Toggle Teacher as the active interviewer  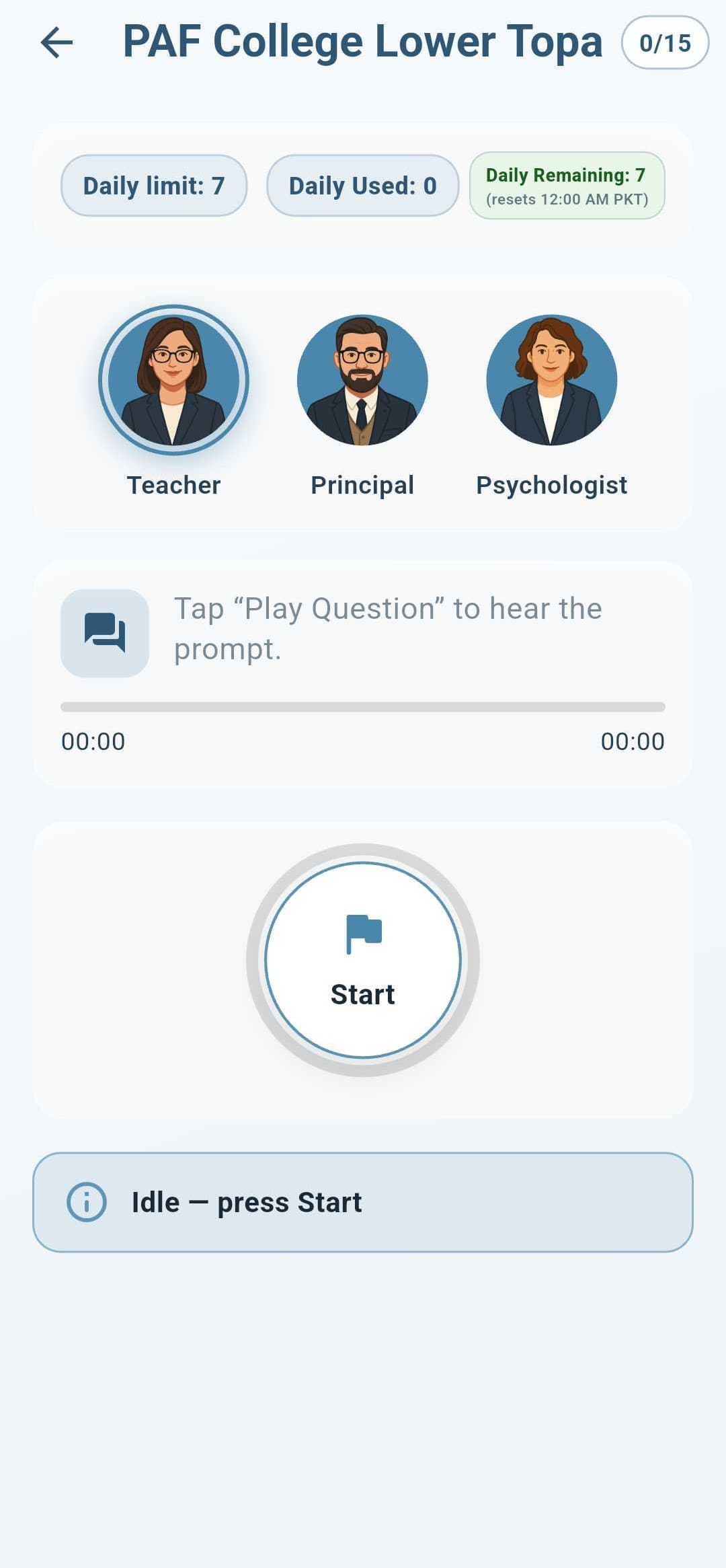tap(173, 379)
